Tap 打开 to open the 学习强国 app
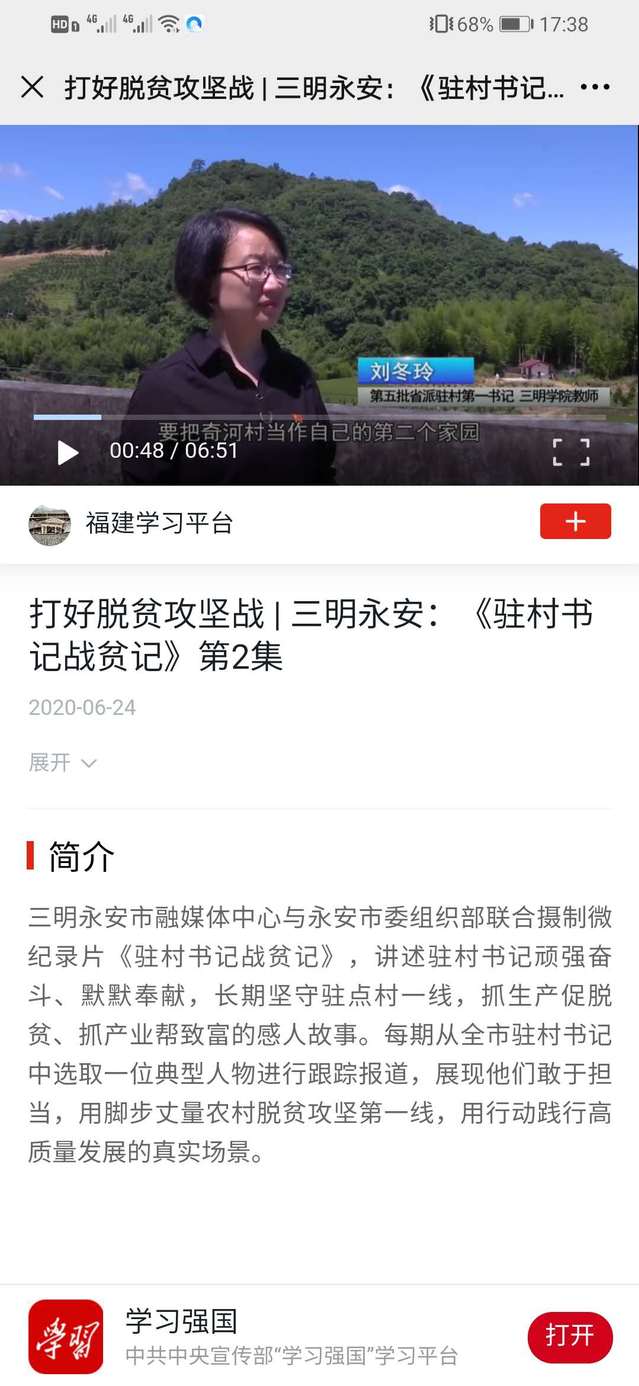This screenshot has width=639, height=1386. coord(569,1337)
